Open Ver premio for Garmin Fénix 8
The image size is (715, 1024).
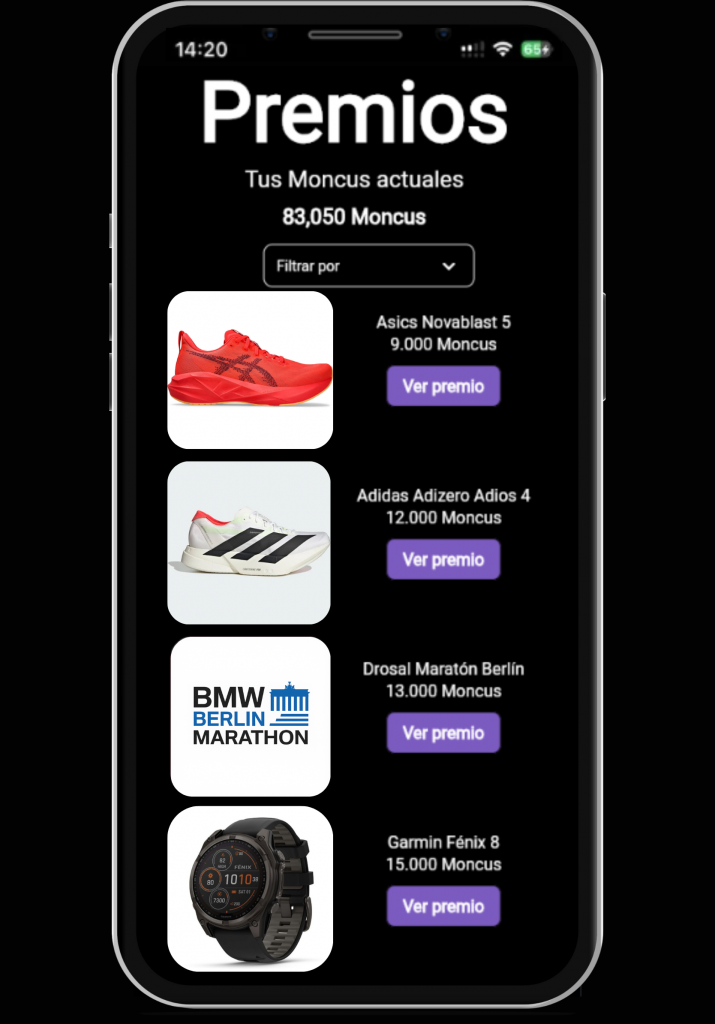click(443, 906)
